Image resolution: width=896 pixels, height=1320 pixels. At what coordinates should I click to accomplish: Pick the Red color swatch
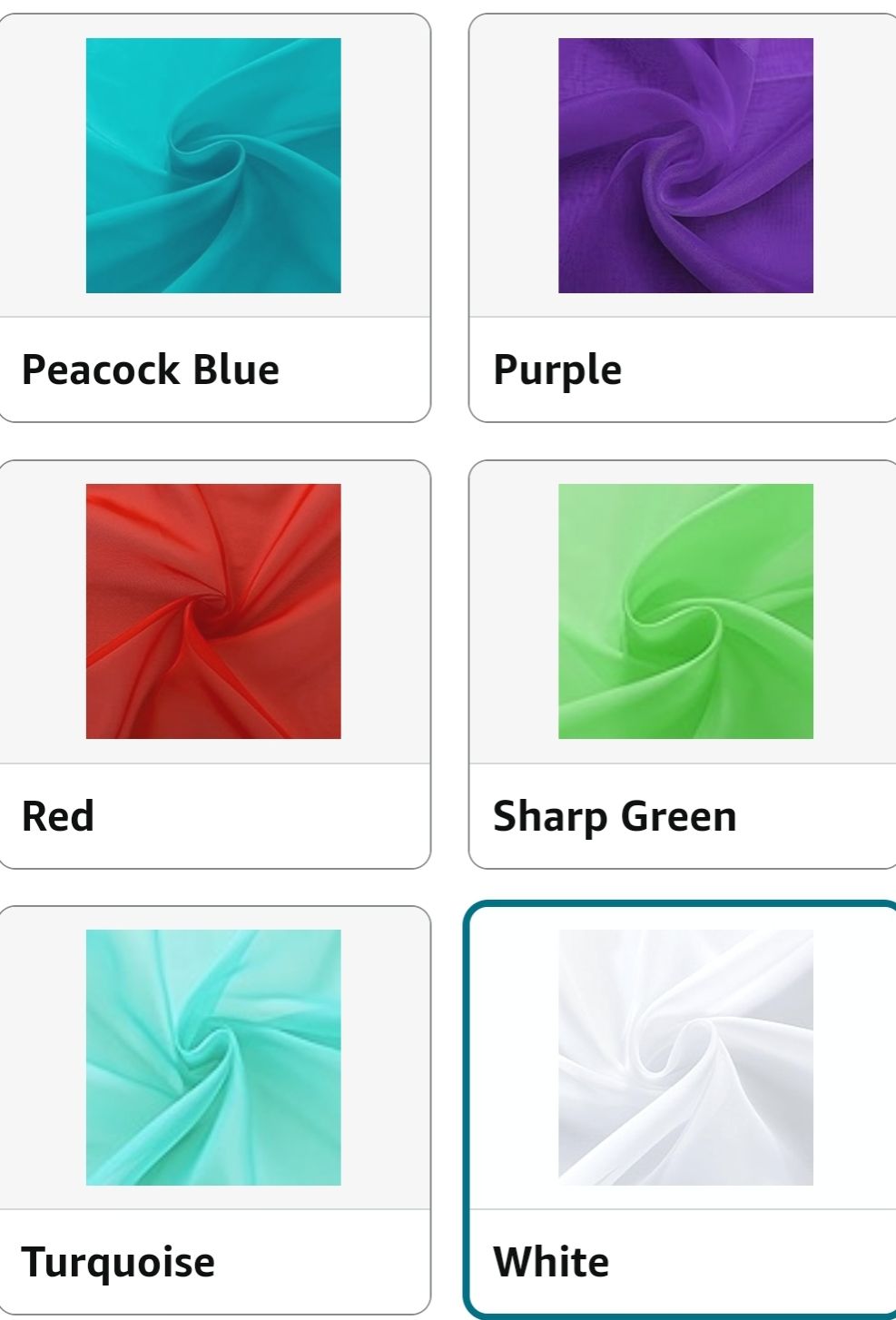213,664
